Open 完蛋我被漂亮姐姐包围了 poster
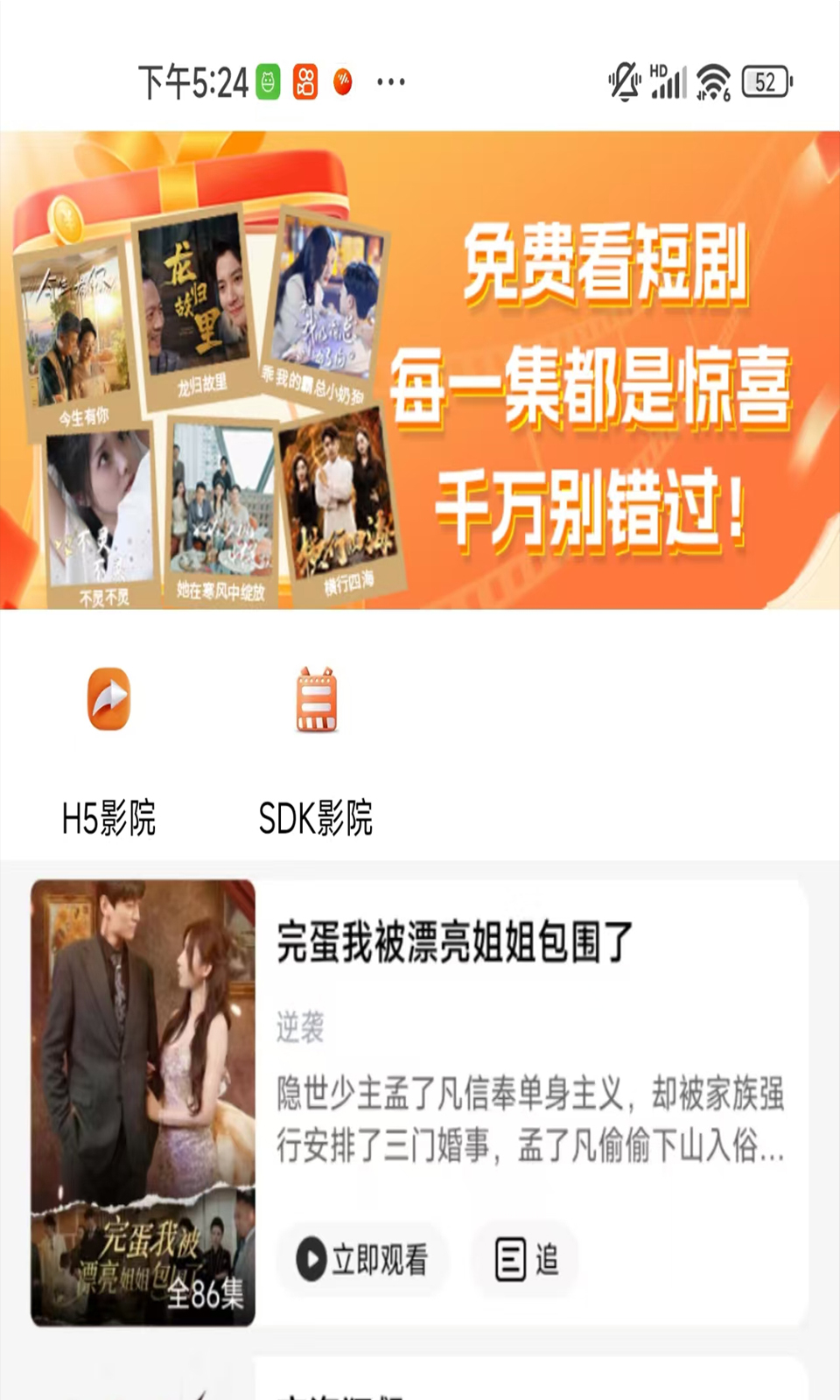The image size is (840, 1400). point(143,1102)
